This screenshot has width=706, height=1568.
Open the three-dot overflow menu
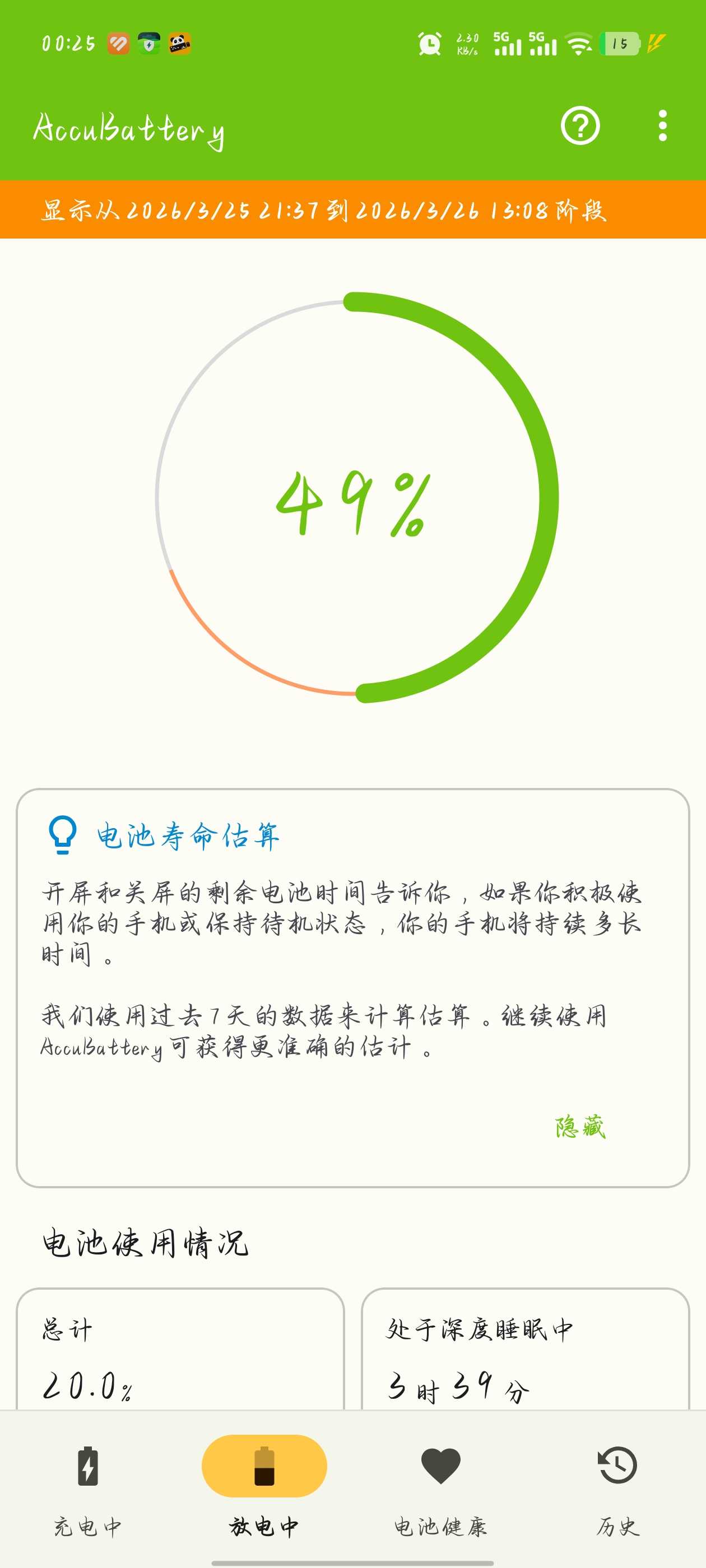point(662,126)
